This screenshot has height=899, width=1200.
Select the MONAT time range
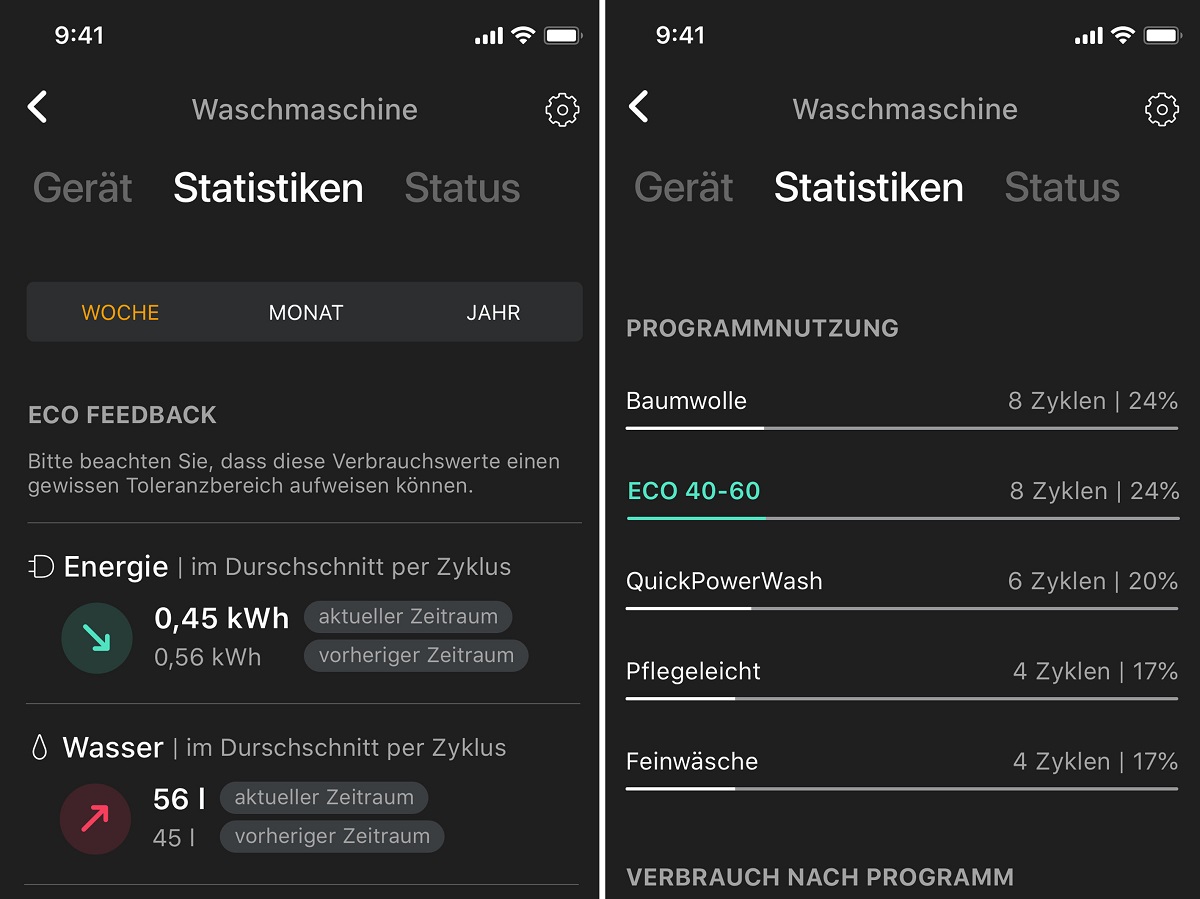[x=305, y=313]
